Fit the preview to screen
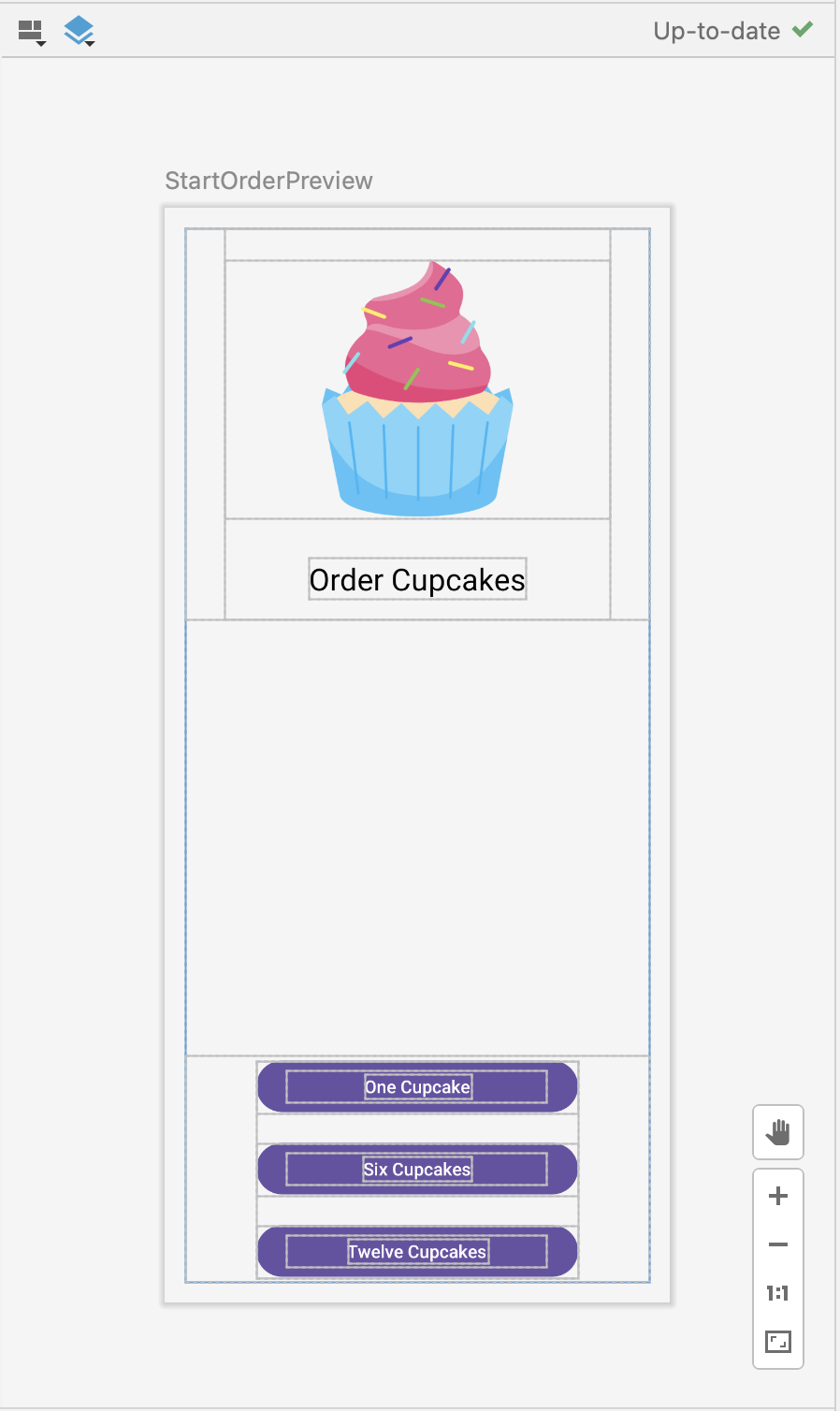This screenshot has height=1411, width=840. coord(777,1342)
